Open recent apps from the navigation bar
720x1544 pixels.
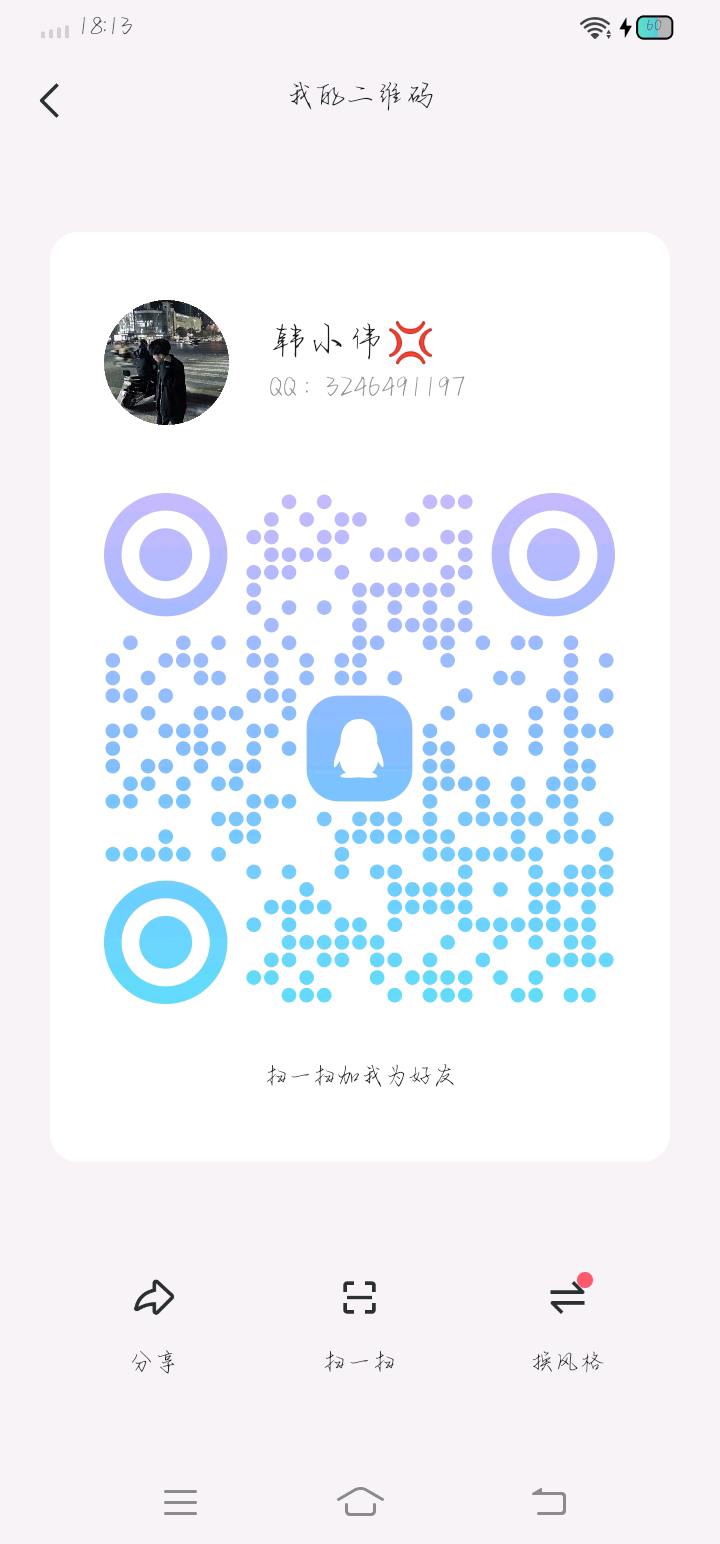click(180, 1501)
